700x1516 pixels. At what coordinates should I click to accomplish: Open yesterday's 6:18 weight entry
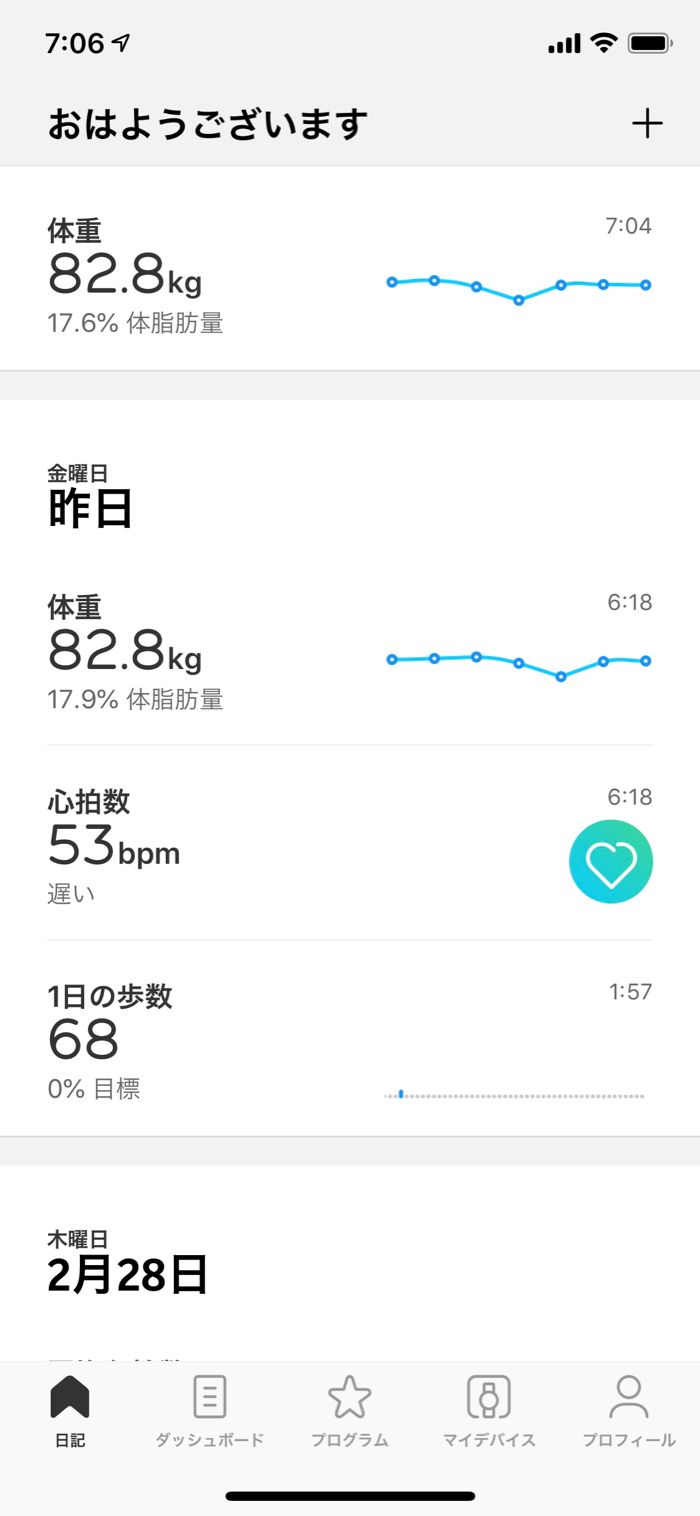(x=350, y=651)
